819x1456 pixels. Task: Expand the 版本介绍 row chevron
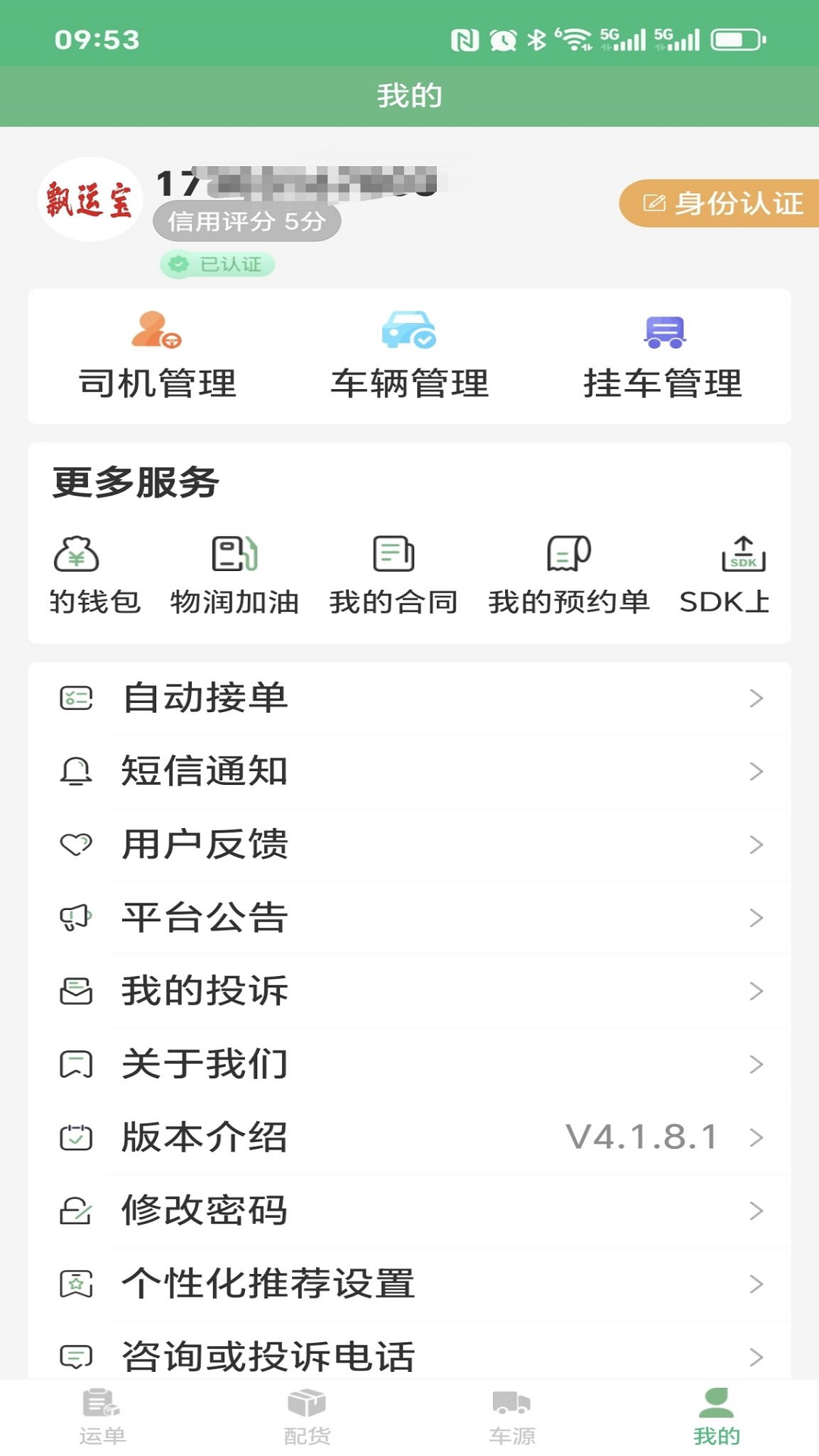pos(755,1137)
